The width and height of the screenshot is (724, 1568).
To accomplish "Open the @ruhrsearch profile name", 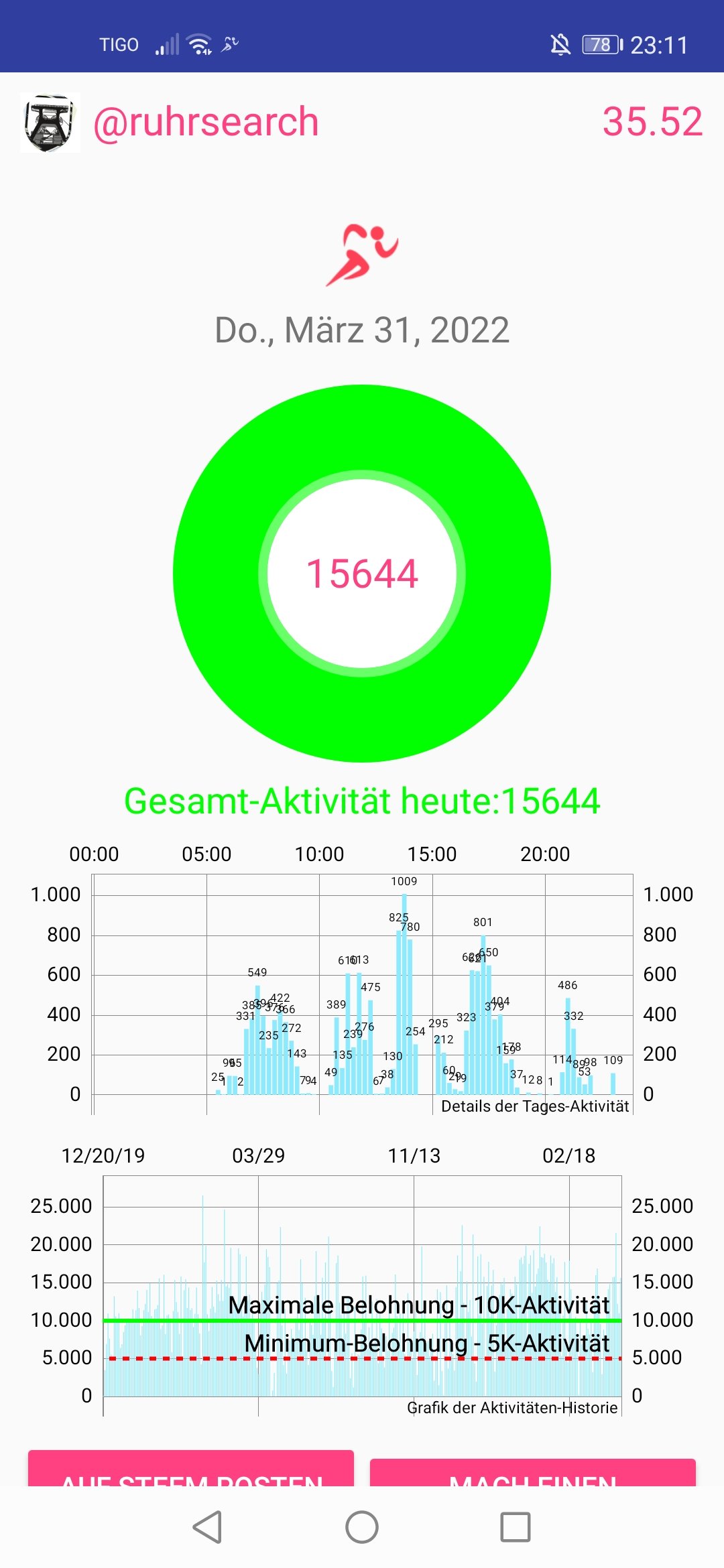I will pyautogui.click(x=206, y=122).
